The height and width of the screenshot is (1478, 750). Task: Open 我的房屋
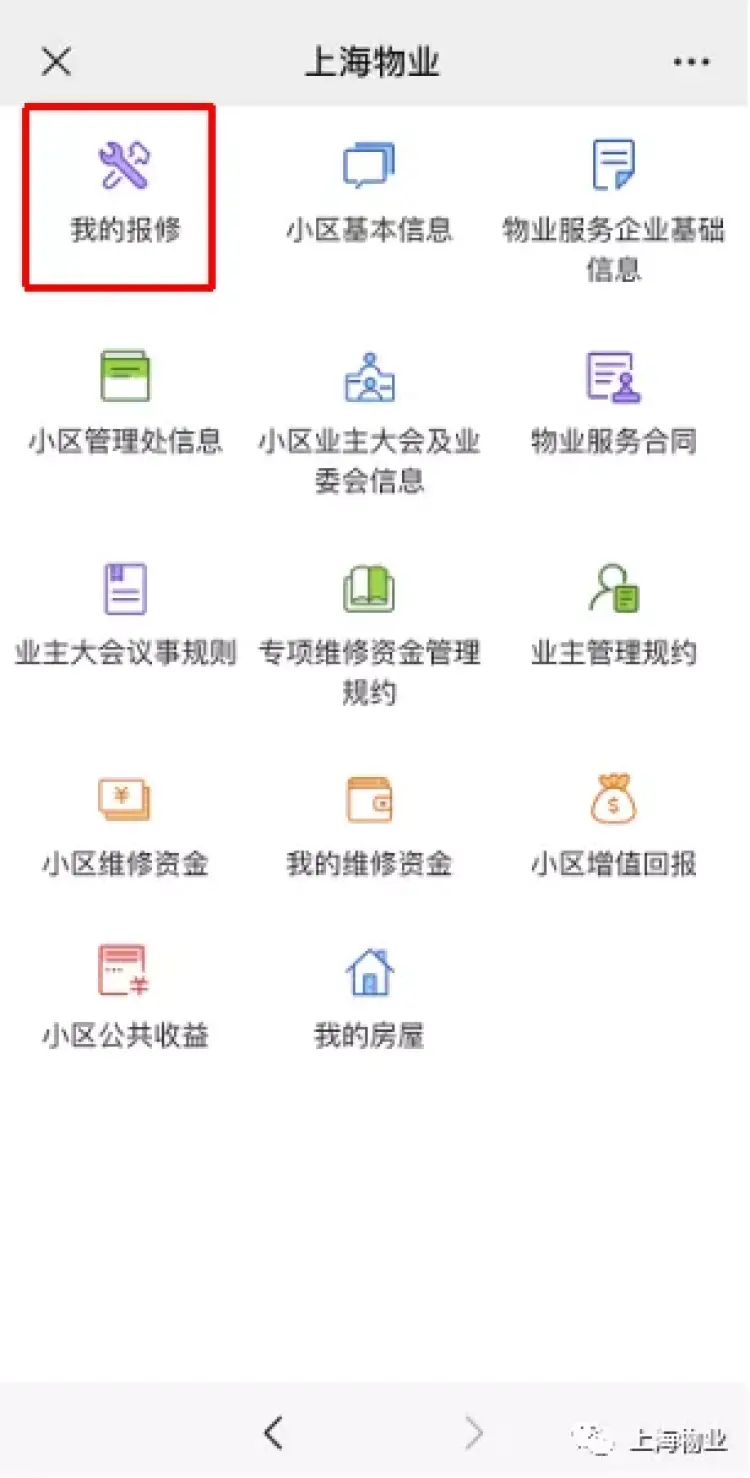369,997
